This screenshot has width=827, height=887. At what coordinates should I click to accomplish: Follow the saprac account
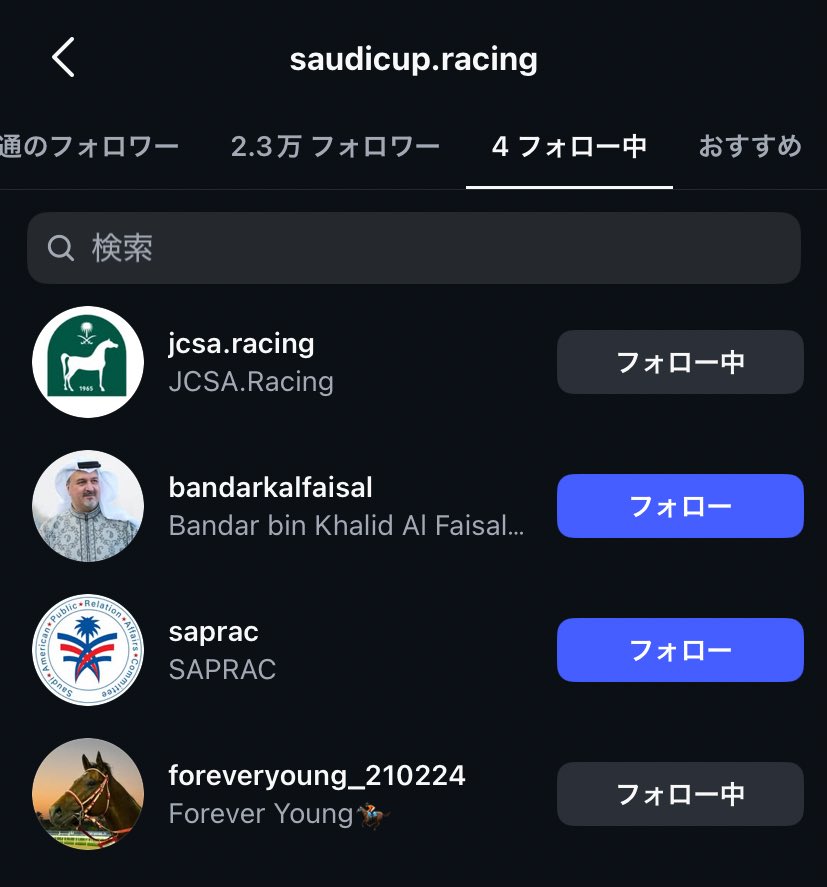coord(680,650)
